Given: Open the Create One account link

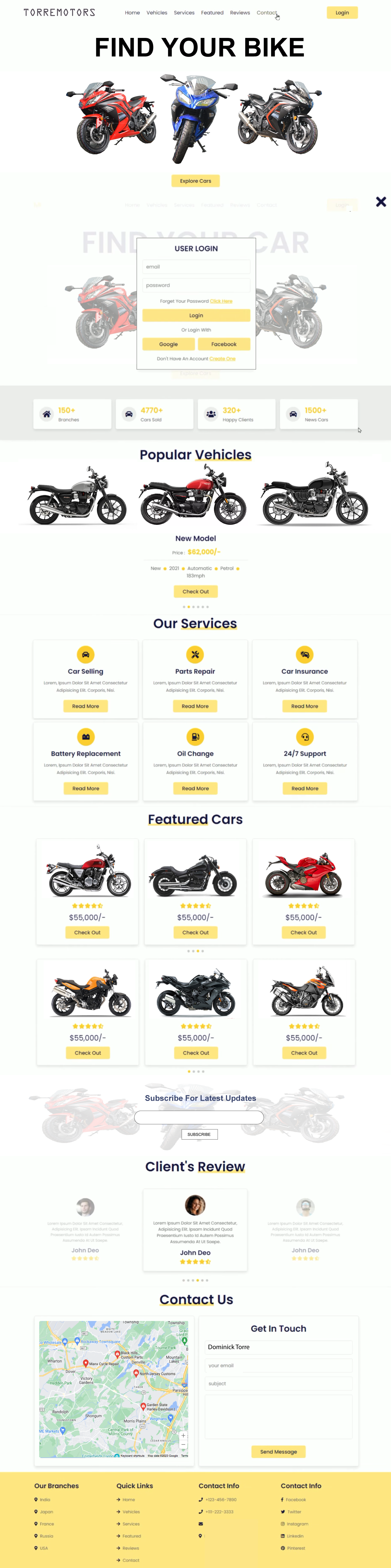Looking at the screenshot, I should click(x=222, y=358).
